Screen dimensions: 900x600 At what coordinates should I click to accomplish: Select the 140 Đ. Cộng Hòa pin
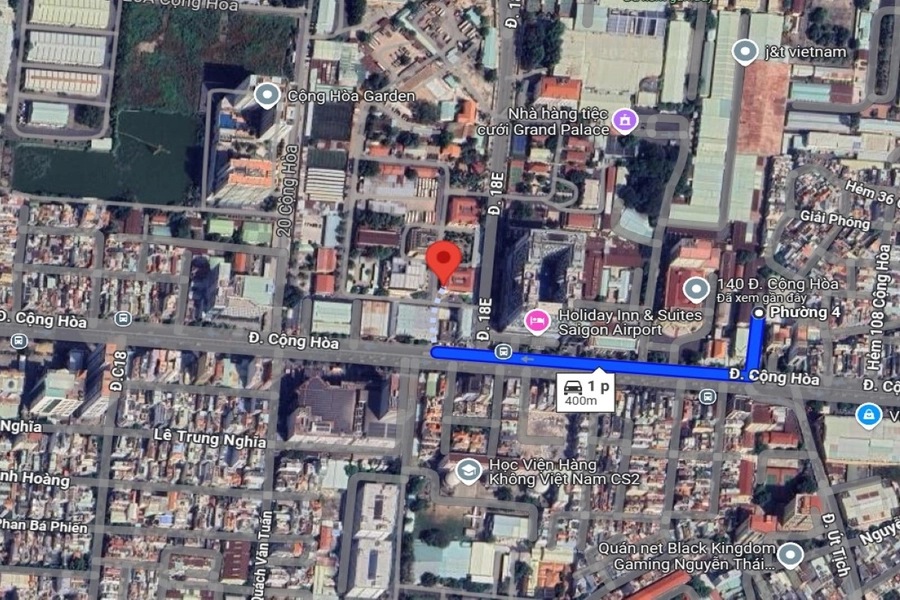[696, 290]
